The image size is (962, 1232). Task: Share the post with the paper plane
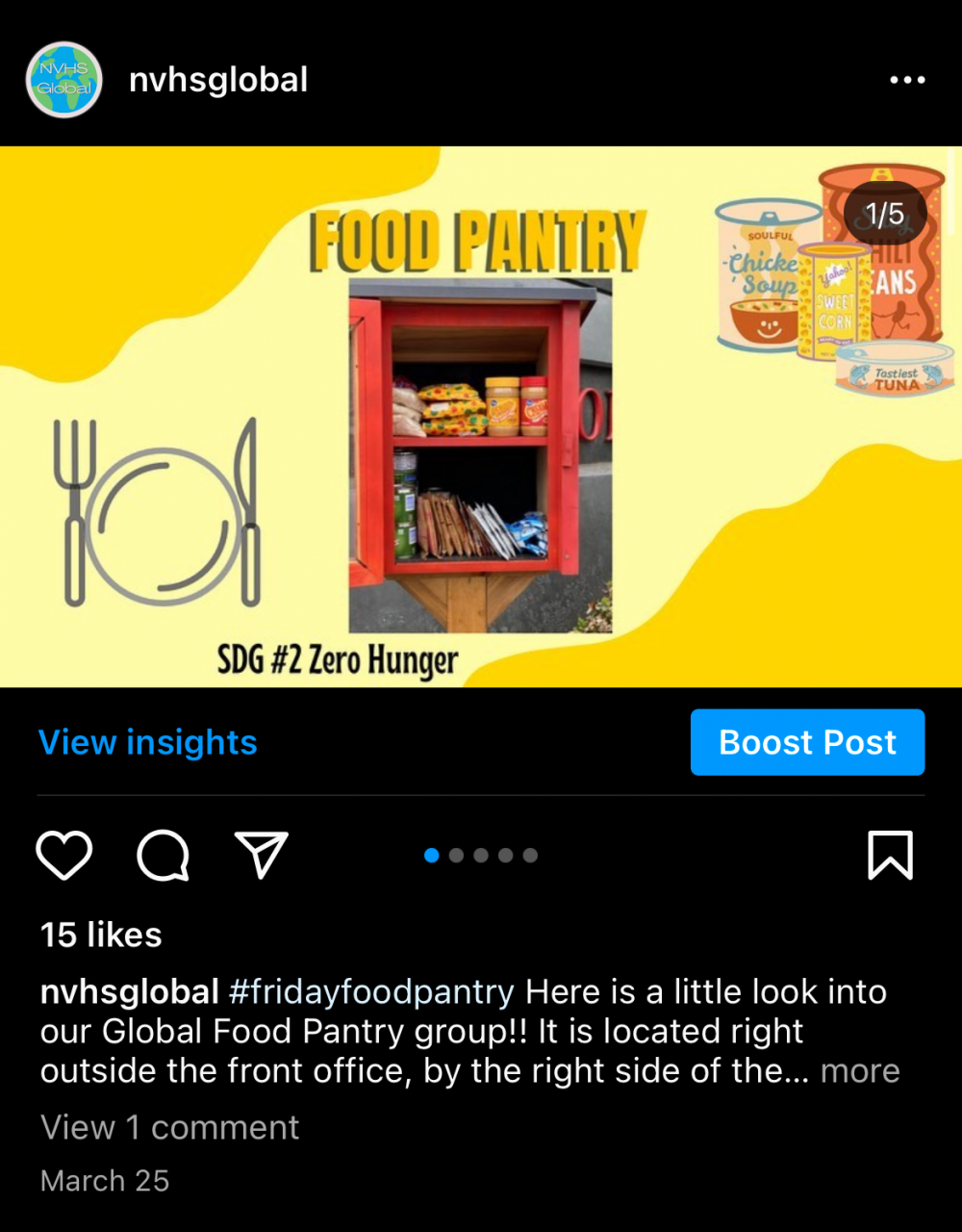[261, 855]
